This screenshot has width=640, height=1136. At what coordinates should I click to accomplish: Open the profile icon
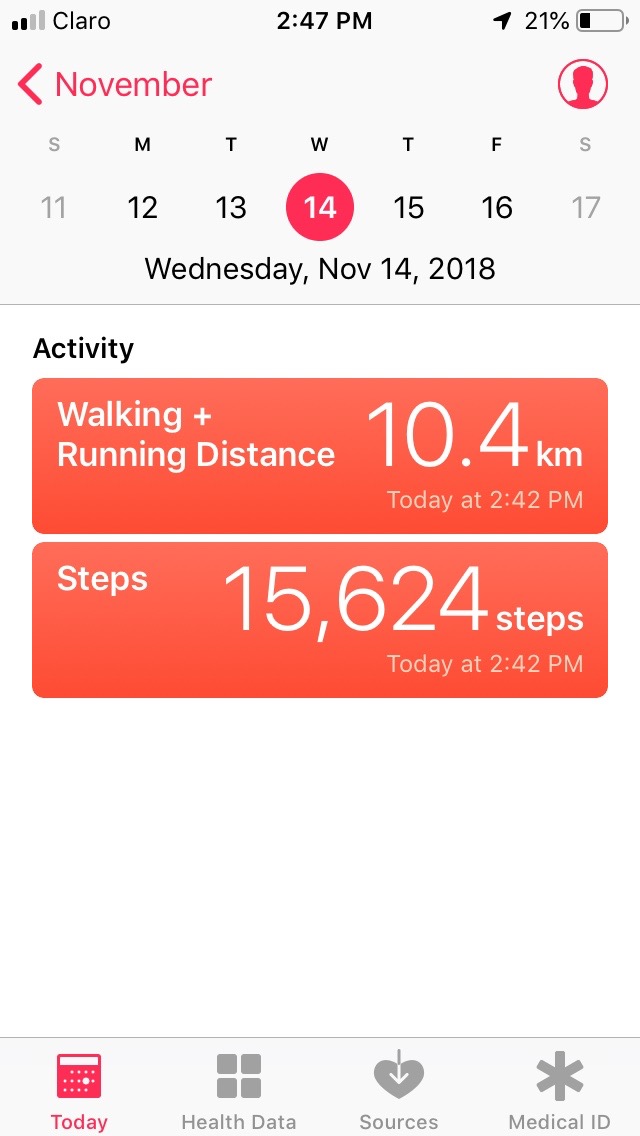[583, 85]
